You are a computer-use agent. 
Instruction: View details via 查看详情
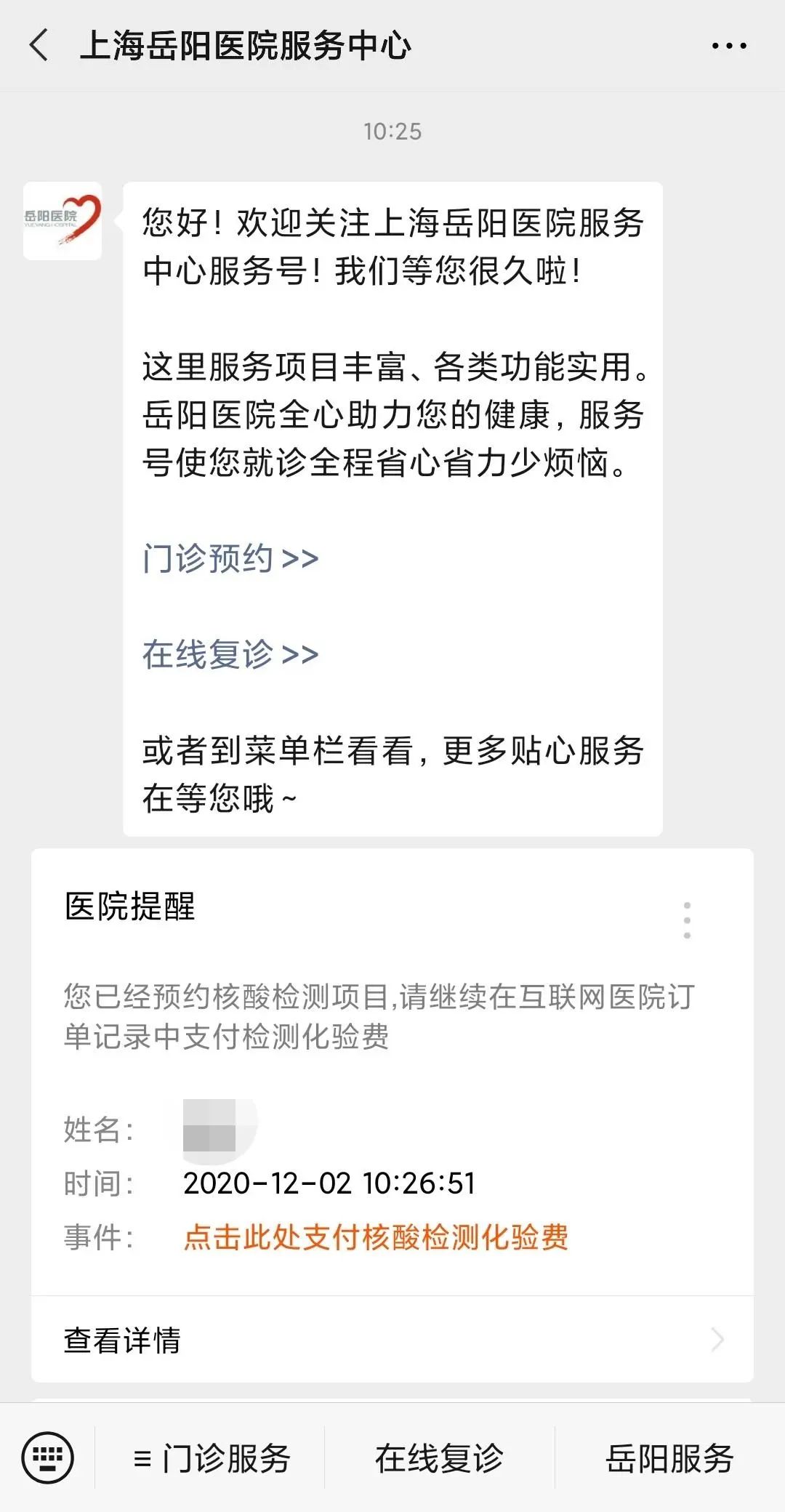pos(392,1340)
